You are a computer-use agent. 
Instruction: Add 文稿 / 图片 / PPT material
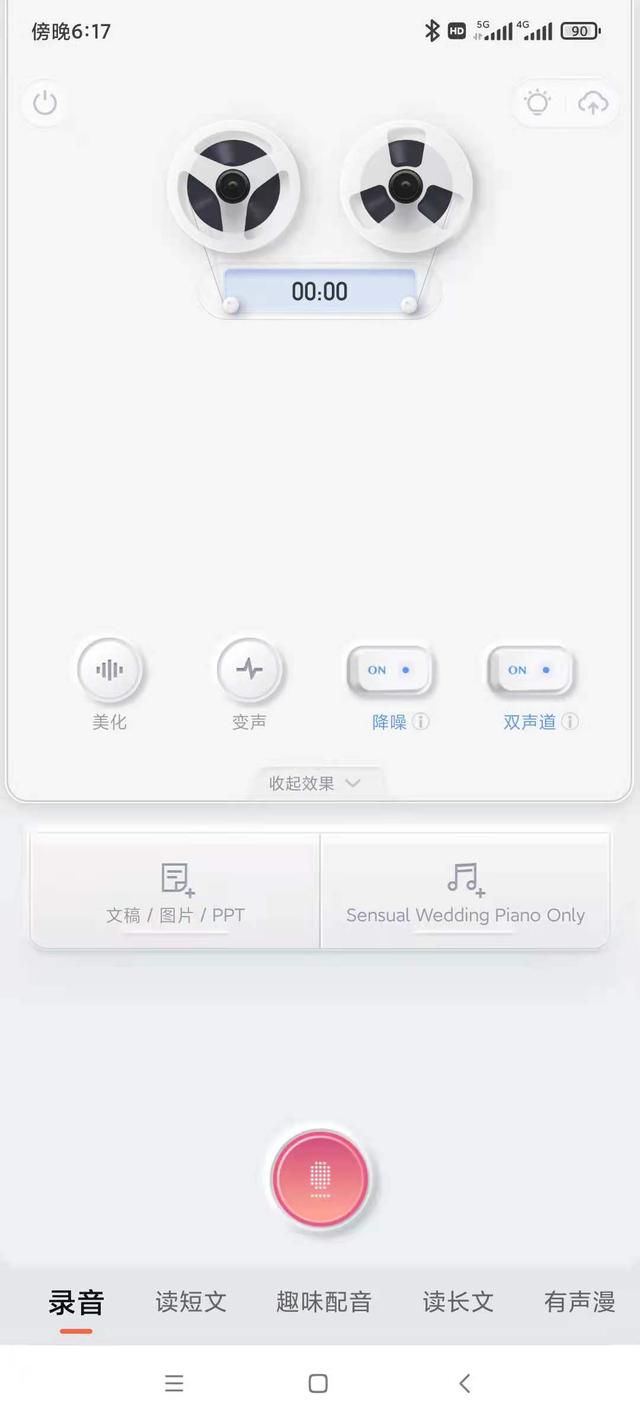pyautogui.click(x=175, y=891)
